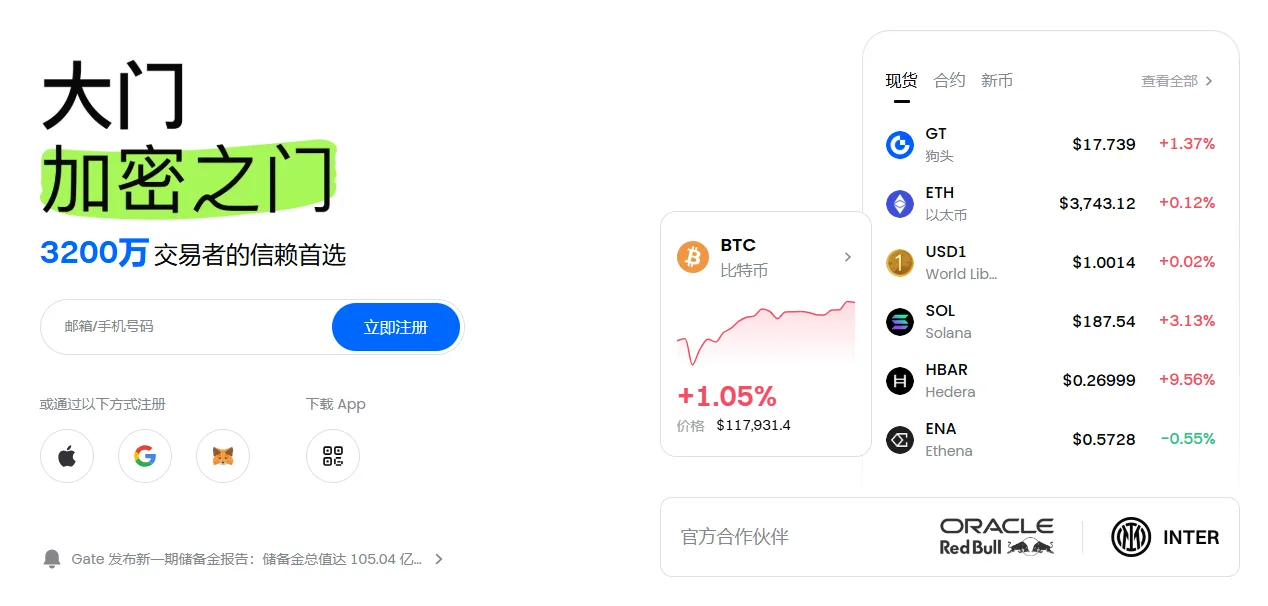Open 查看全部 to see all markets
This screenshot has width=1268, height=606.
pos(1177,81)
